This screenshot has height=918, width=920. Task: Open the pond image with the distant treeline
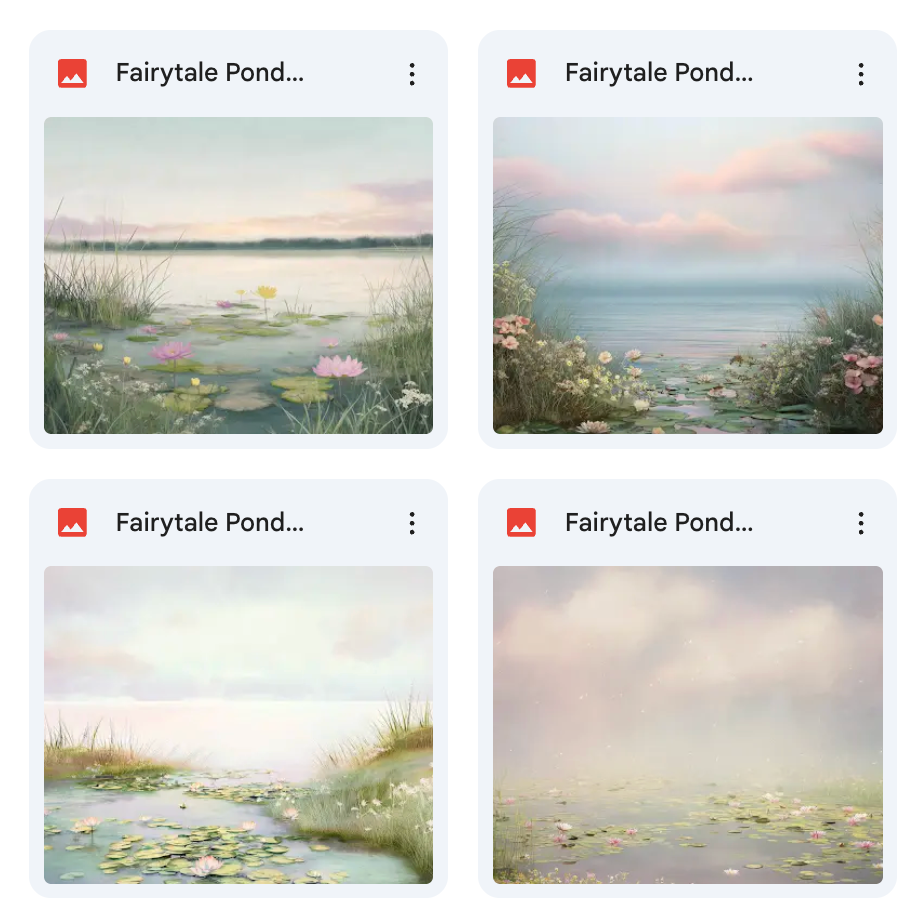pyautogui.click(x=238, y=275)
